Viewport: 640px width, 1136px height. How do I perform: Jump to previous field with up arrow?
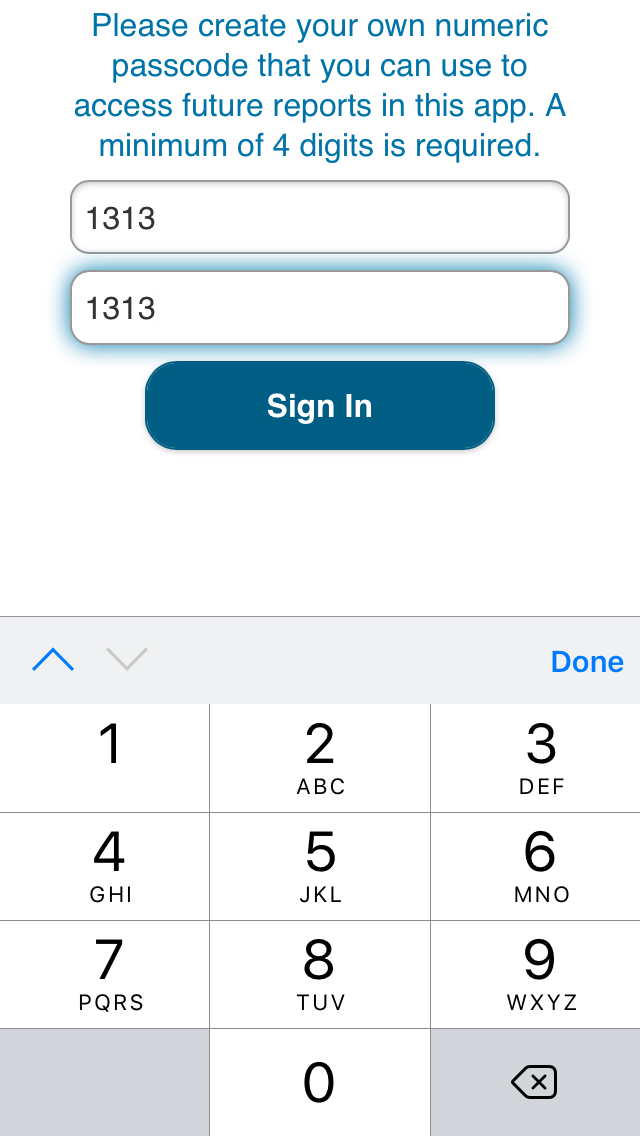[53, 660]
